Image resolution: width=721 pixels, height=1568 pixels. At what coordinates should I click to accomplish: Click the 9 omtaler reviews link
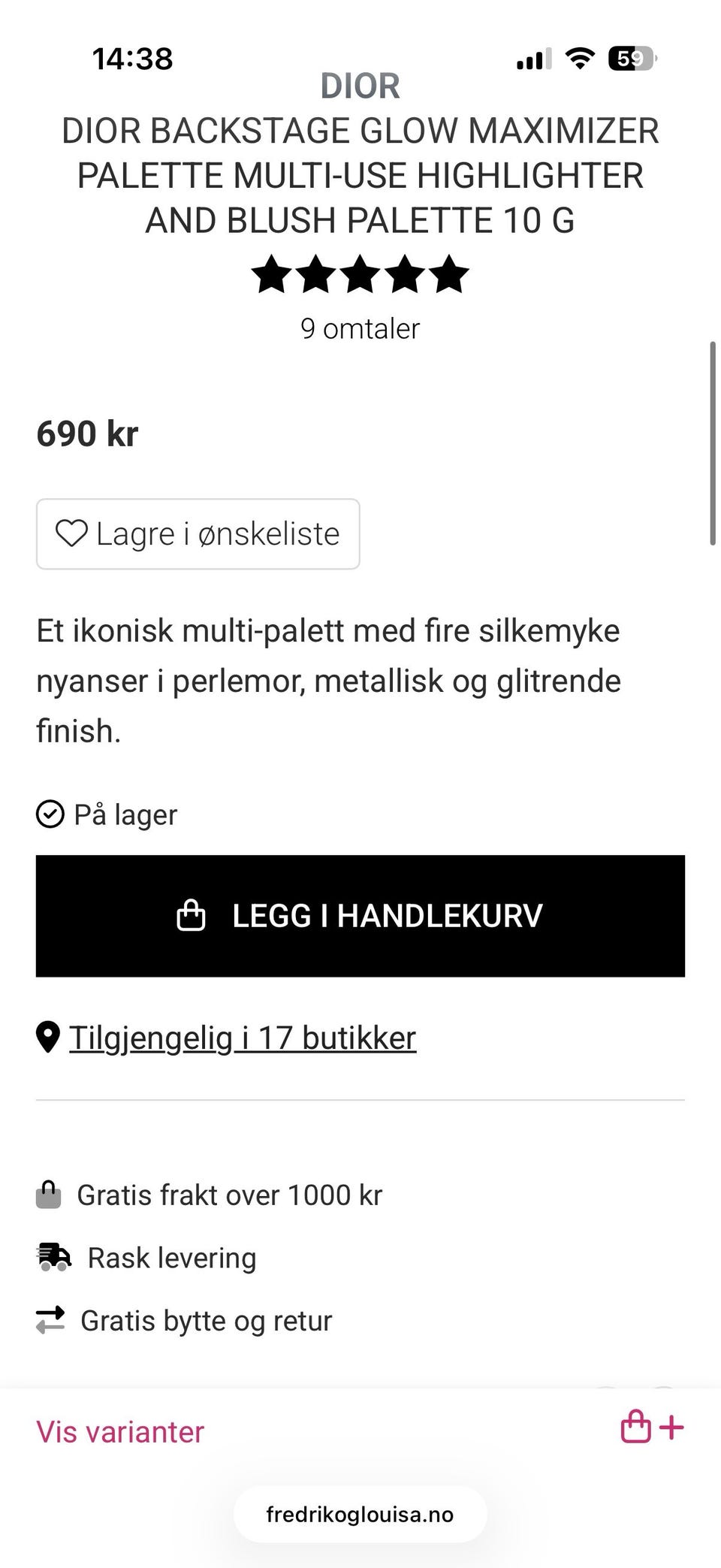point(360,328)
